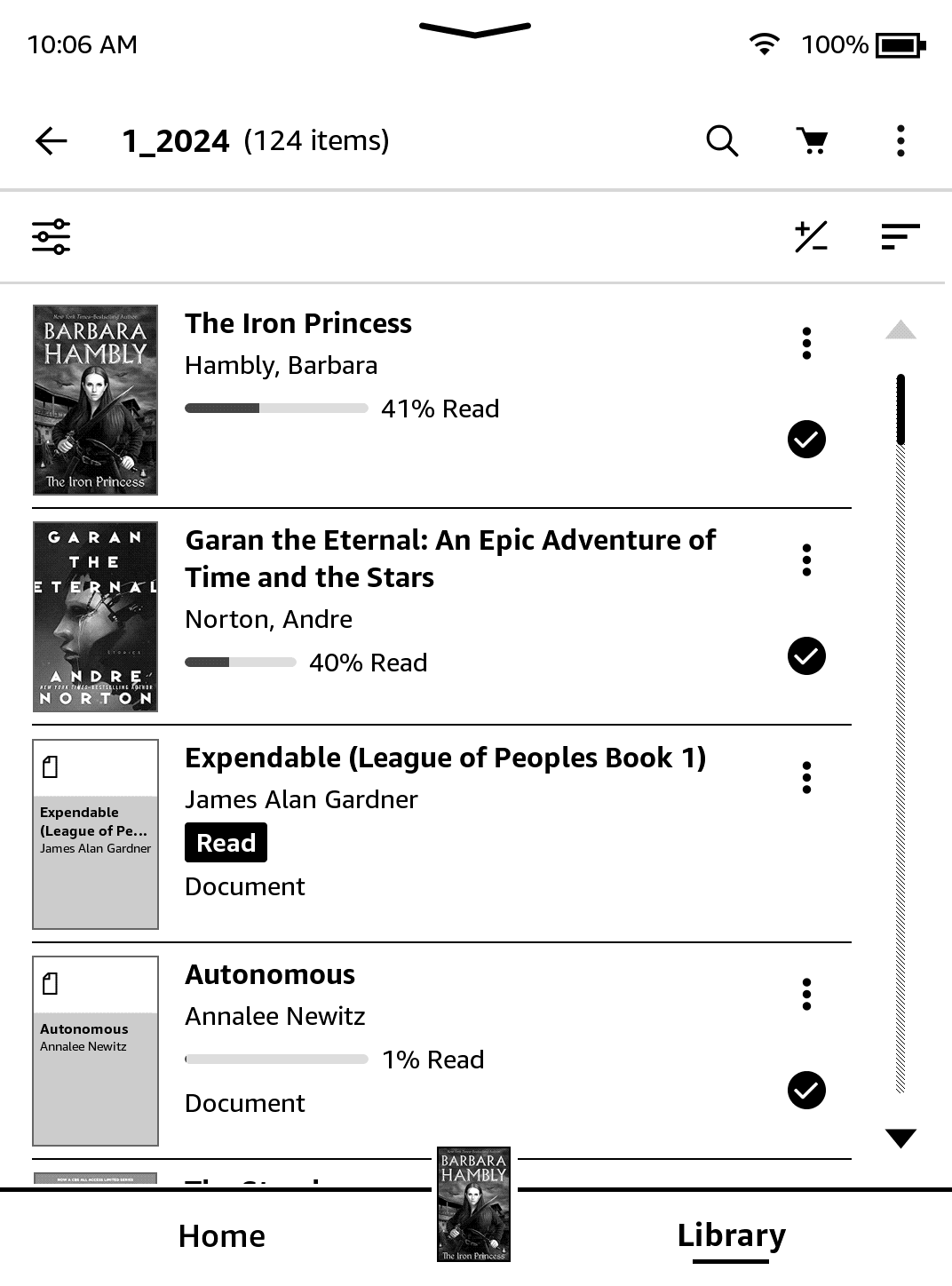This screenshot has height=1286, width=952.
Task: Open the sort options icon
Action: click(900, 236)
